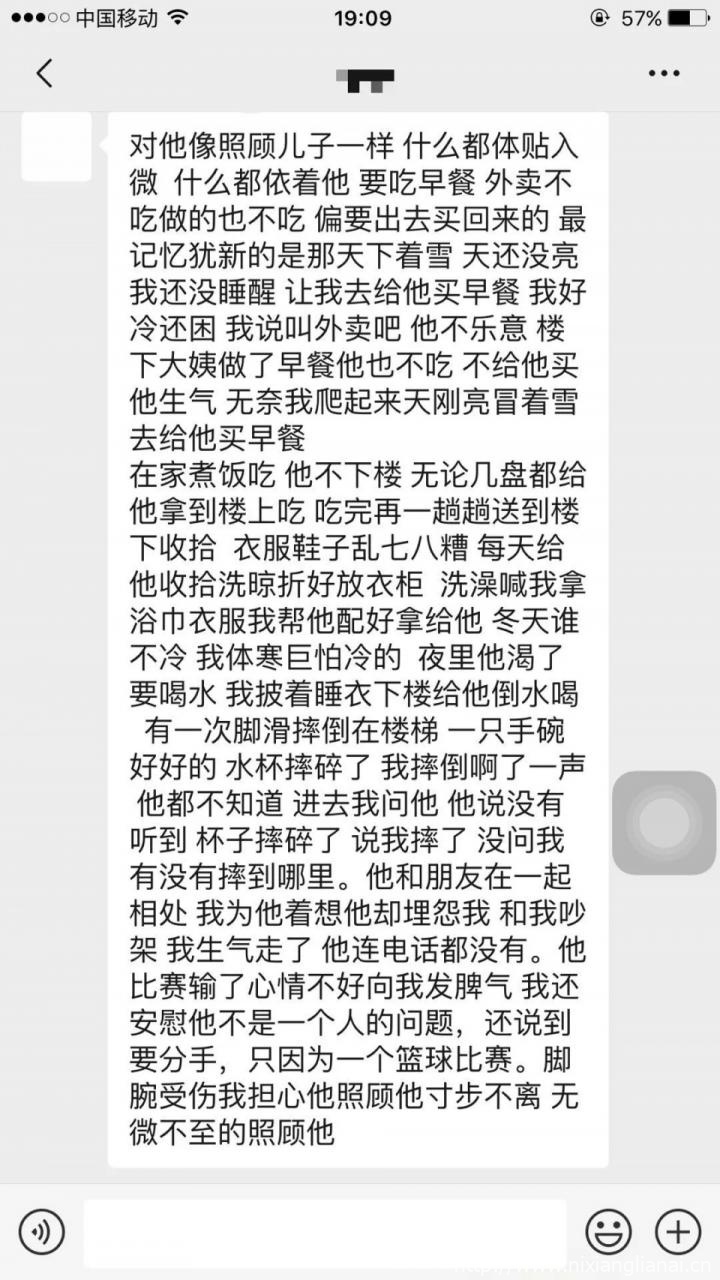Open the chat's three-dot menu

pyautogui.click(x=664, y=74)
